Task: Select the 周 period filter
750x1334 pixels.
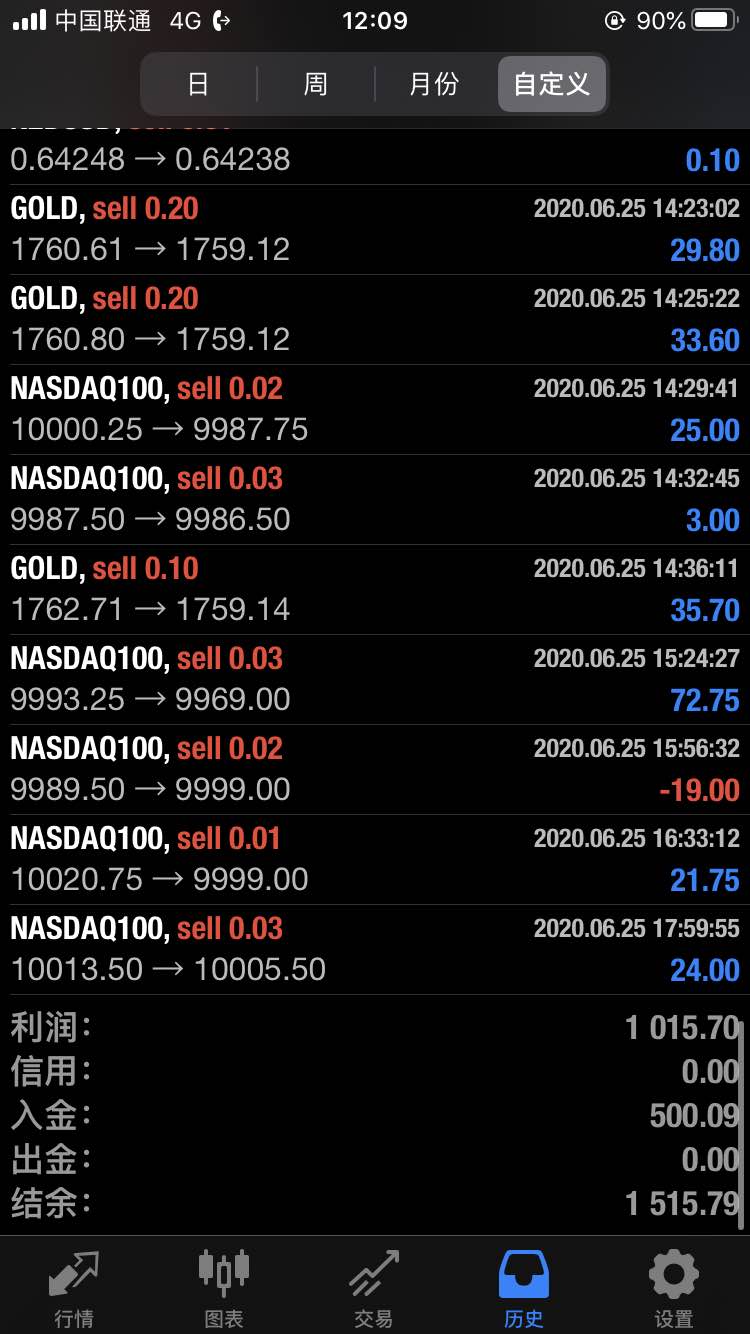Action: pyautogui.click(x=316, y=84)
